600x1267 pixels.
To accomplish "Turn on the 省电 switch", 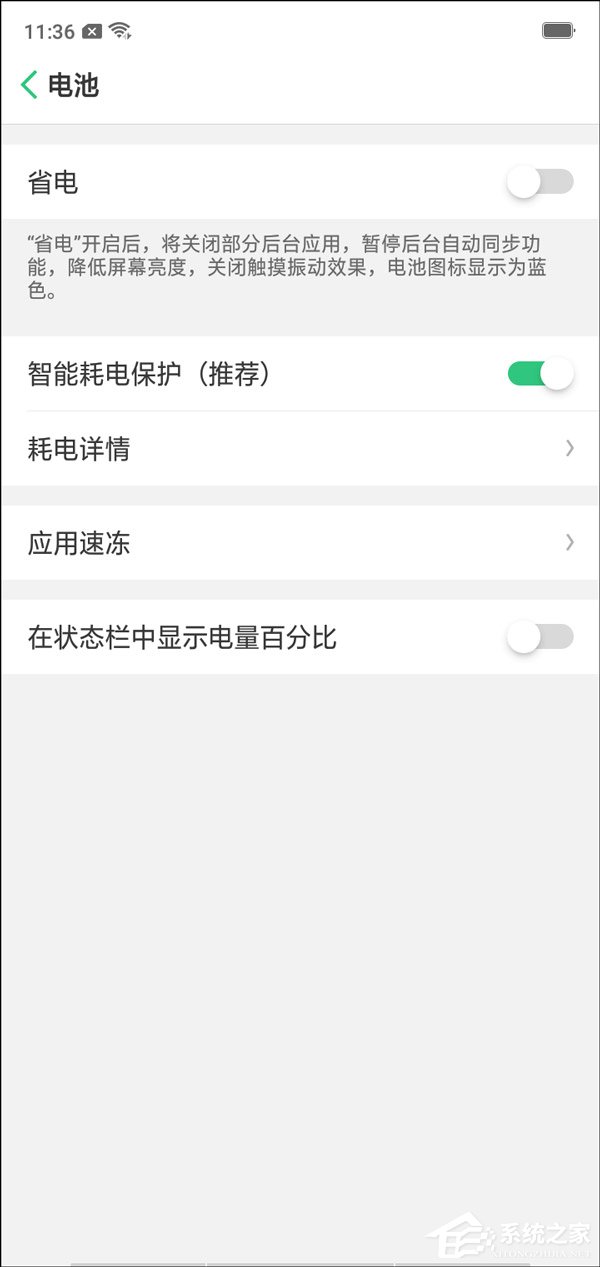I will (540, 182).
